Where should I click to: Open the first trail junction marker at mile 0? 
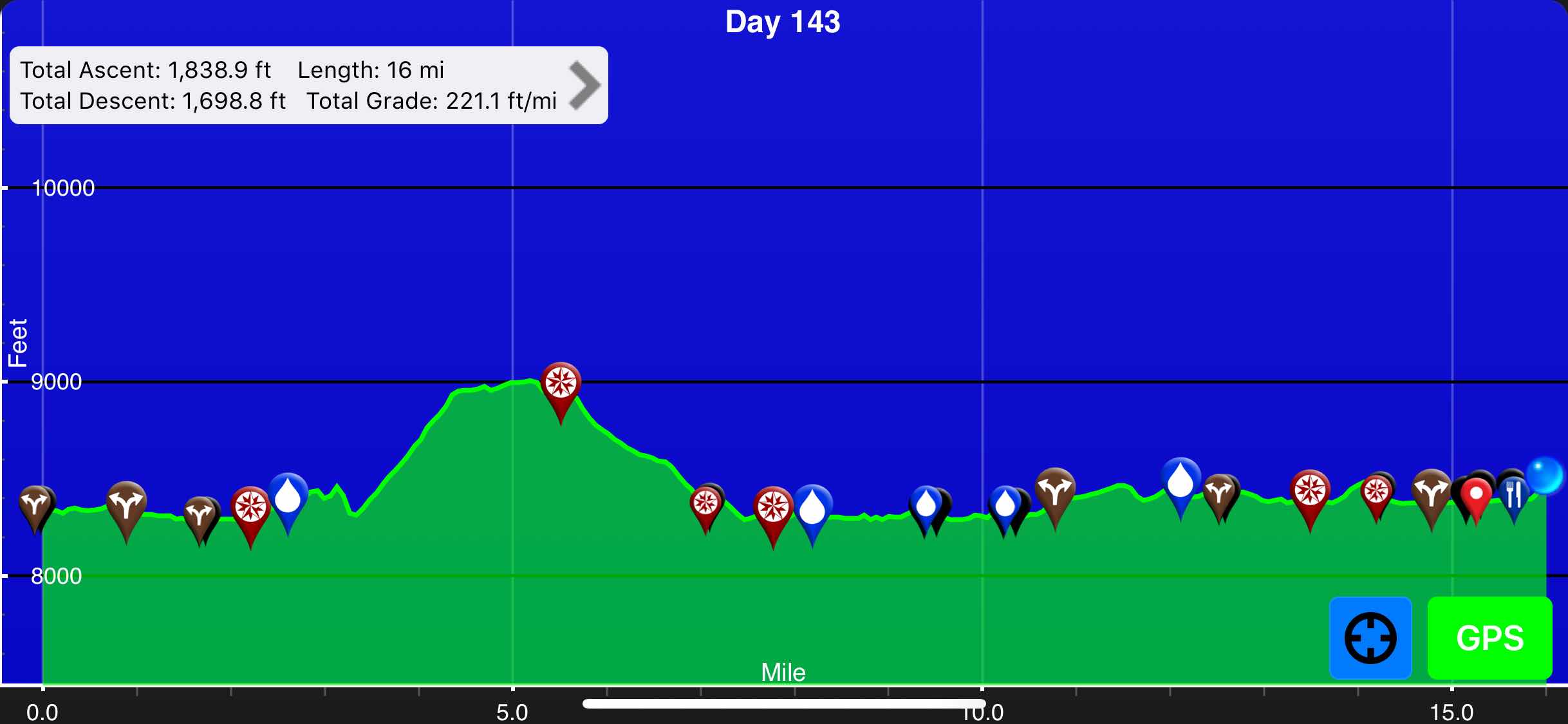(35, 504)
